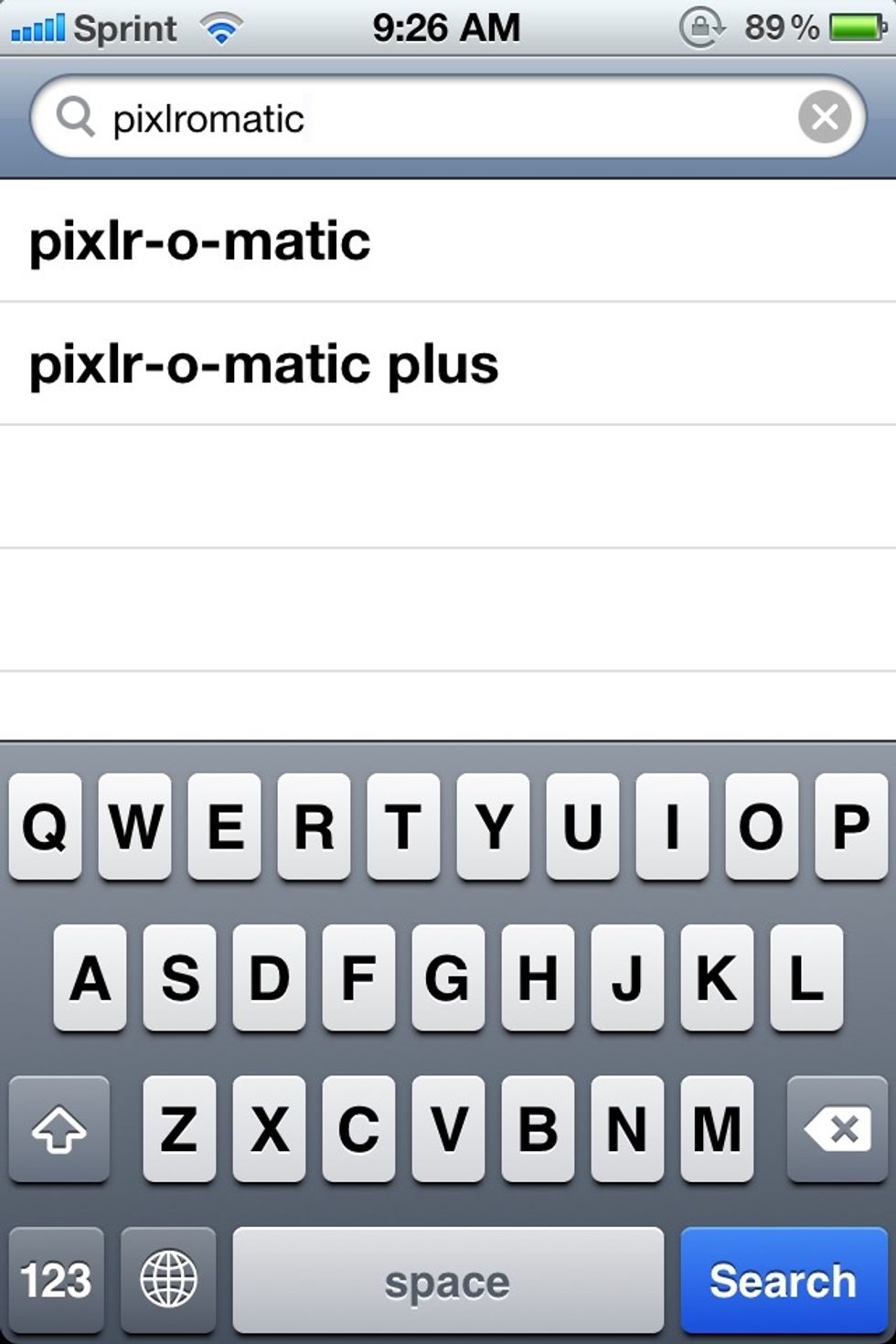Tap the globe key to switch keyboards
This screenshot has width=896, height=1344.
click(x=167, y=1278)
